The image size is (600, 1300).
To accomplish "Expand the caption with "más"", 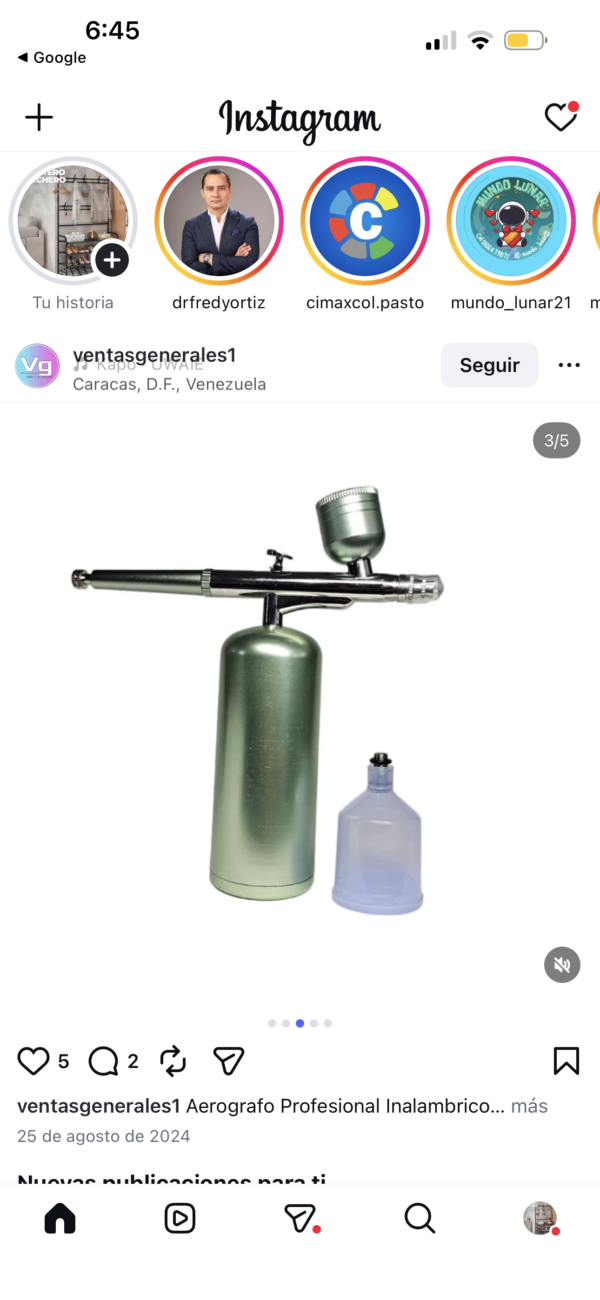I will pos(529,1107).
